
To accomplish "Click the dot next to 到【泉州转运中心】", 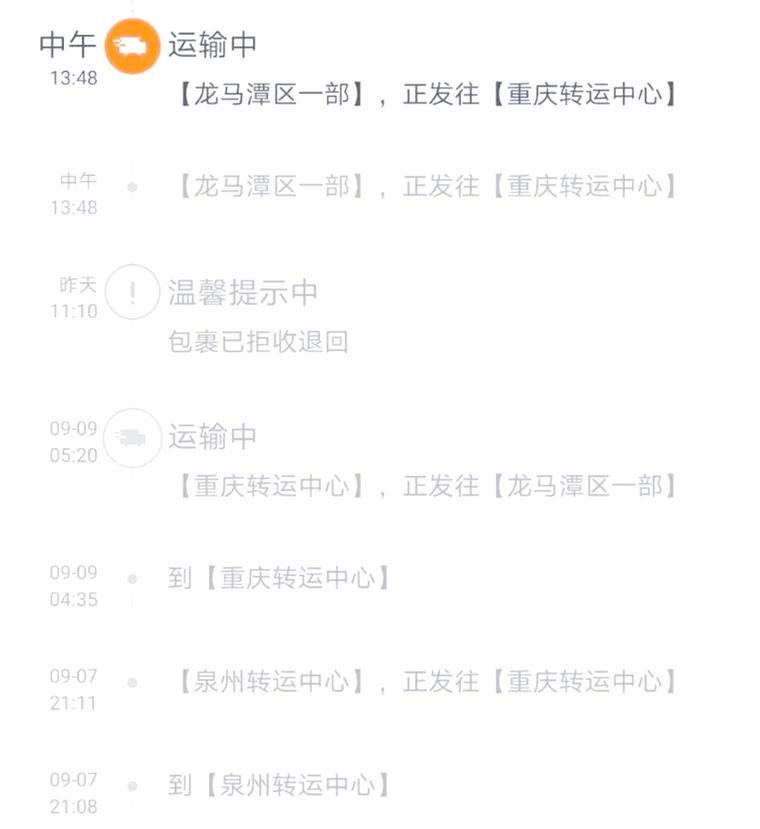I will [x=132, y=786].
